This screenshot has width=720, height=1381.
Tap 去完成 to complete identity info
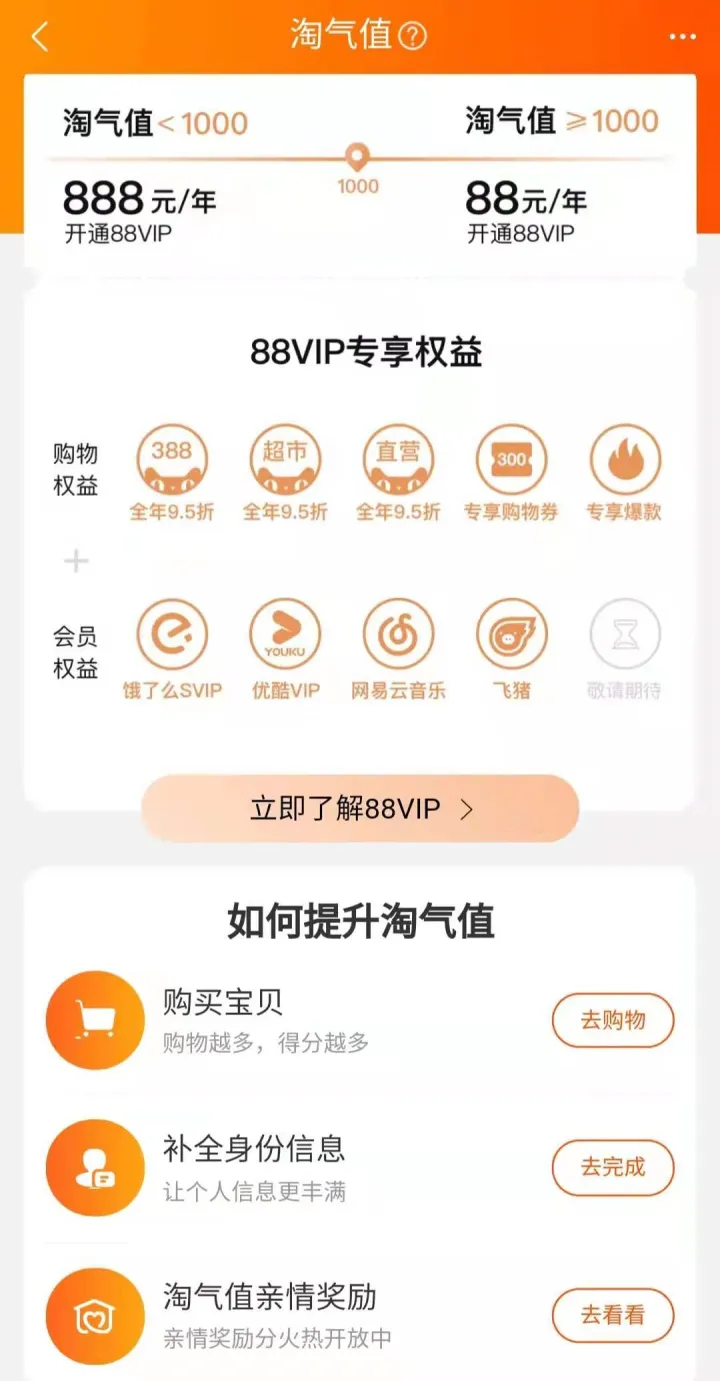613,1168
